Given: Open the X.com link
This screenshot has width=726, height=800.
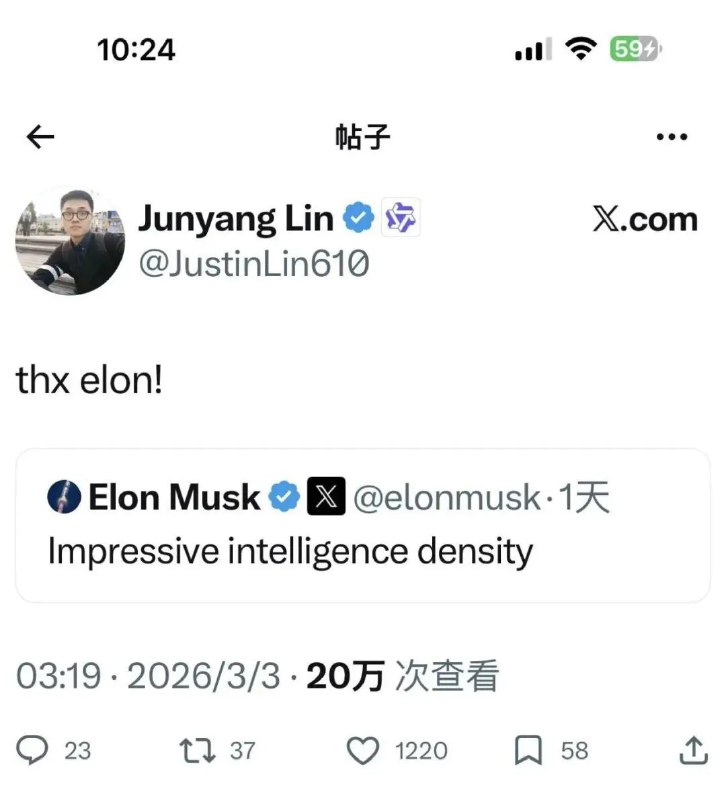Looking at the screenshot, I should [645, 219].
